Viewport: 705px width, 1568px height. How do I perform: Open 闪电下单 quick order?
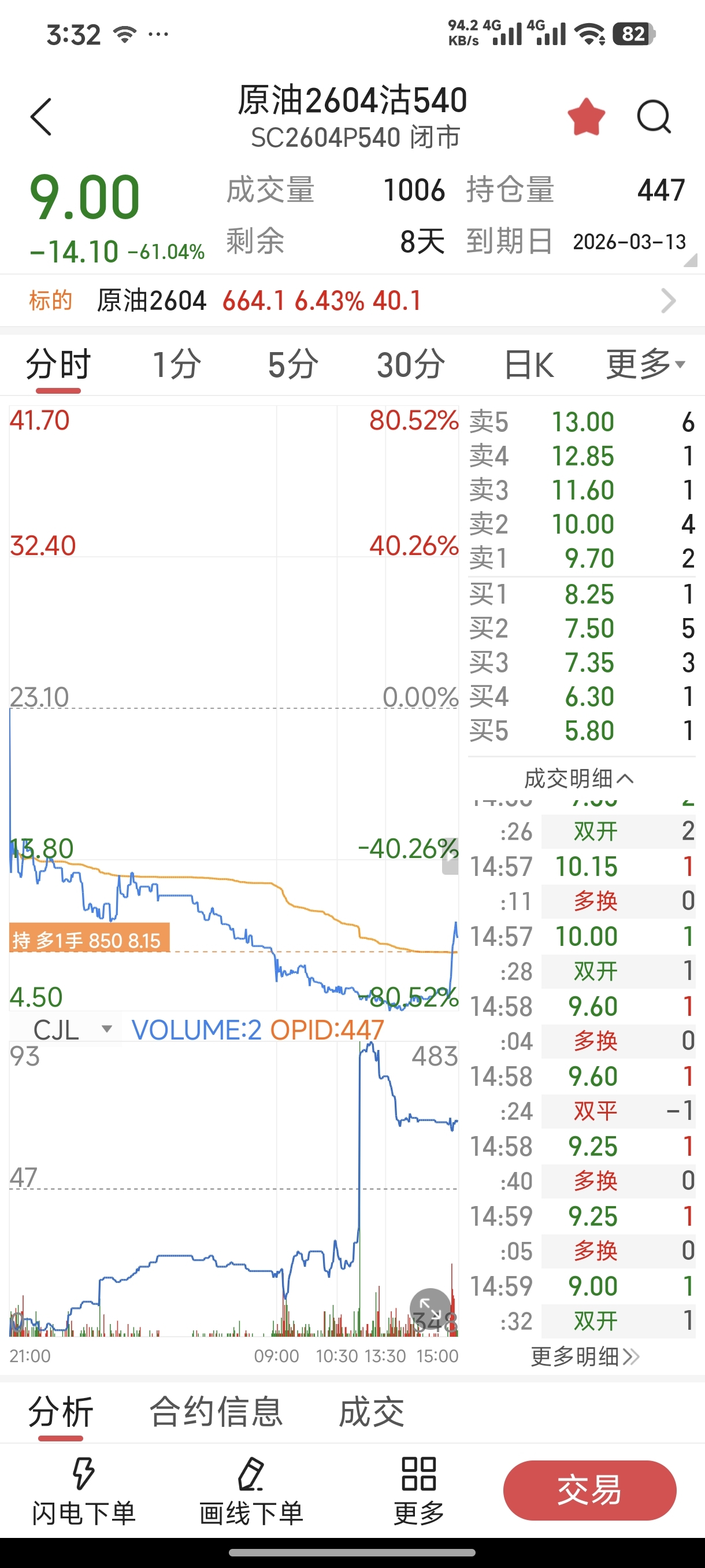click(x=84, y=1491)
